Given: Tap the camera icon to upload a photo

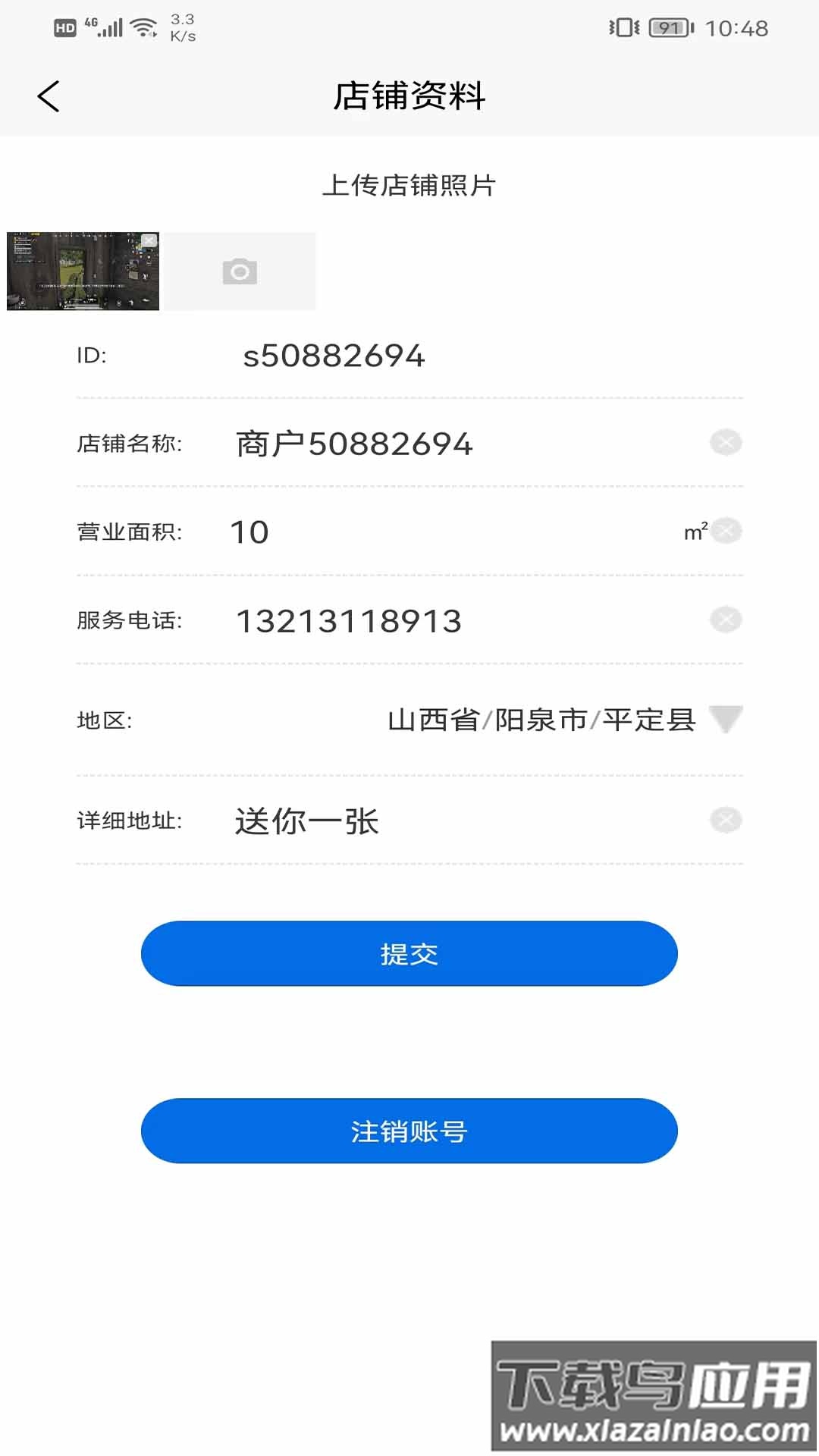Looking at the screenshot, I should (x=239, y=271).
